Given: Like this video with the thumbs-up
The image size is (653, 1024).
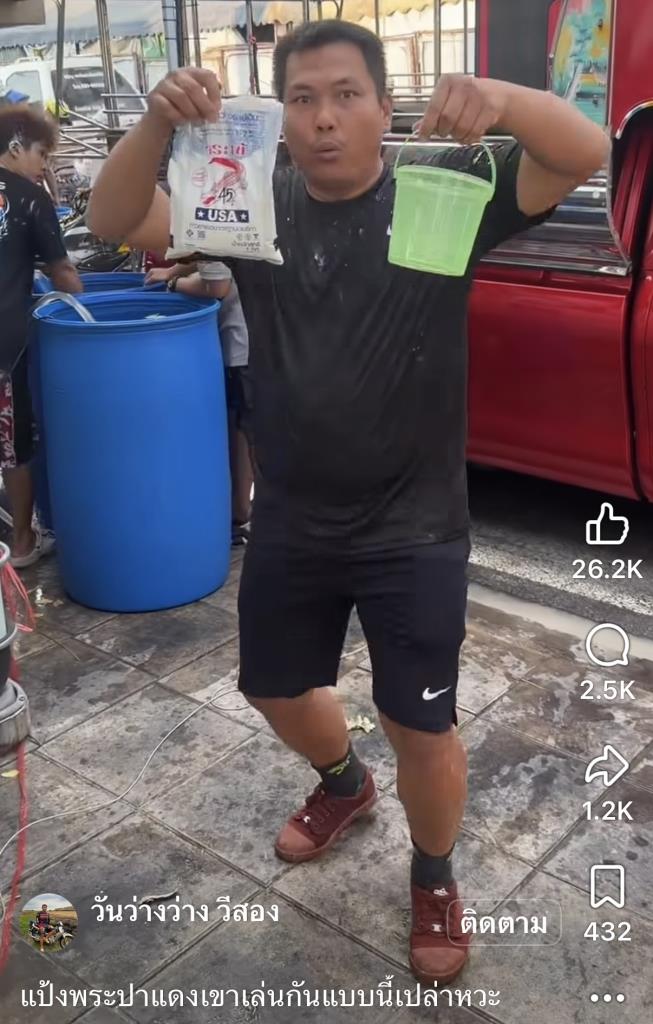Looking at the screenshot, I should click(x=607, y=525).
